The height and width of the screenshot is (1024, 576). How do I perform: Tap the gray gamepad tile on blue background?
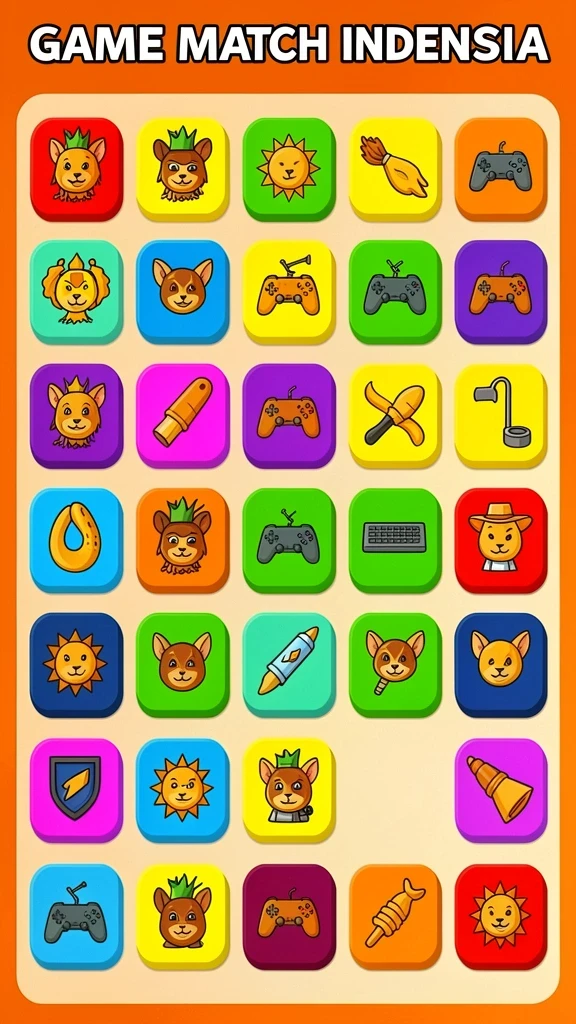tap(76, 916)
